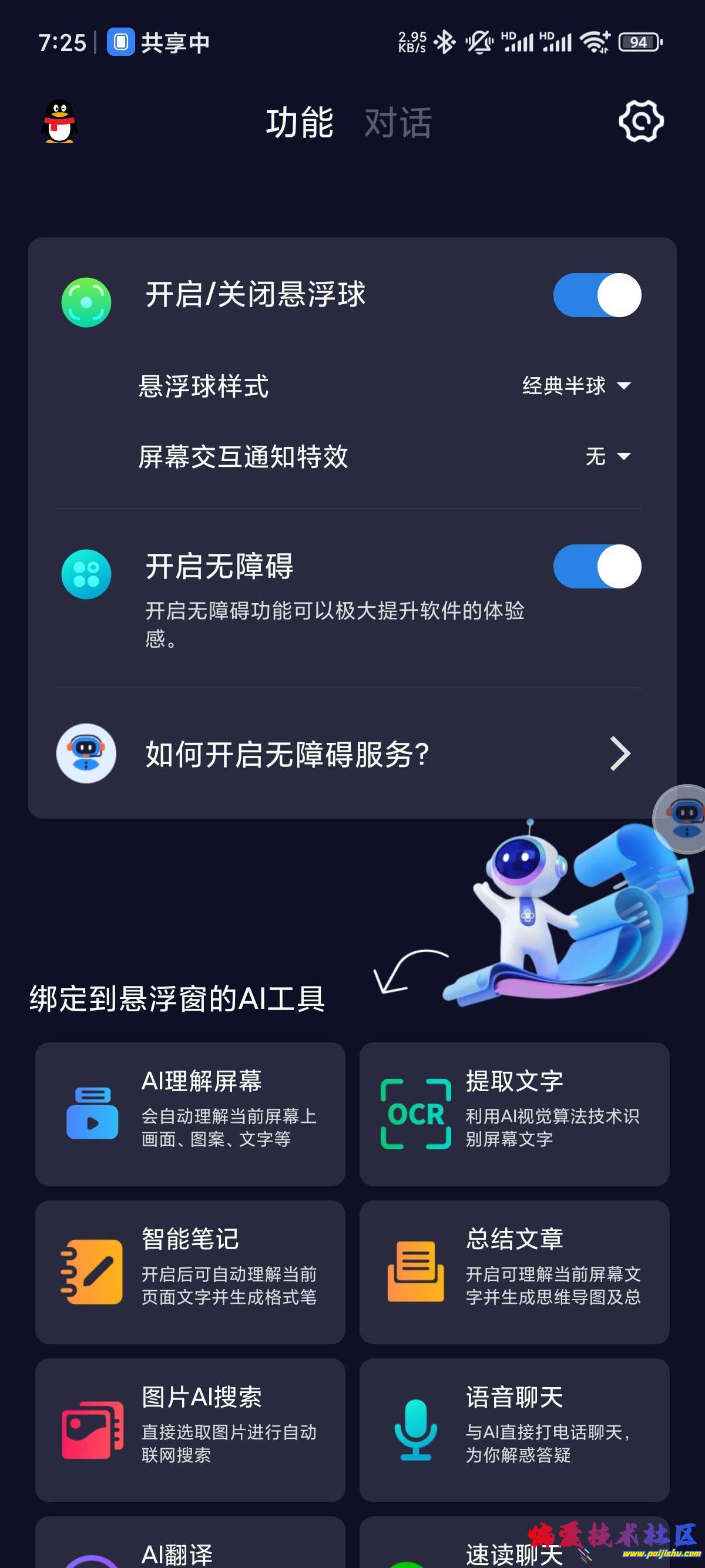The image size is (705, 1568).
Task: Open 如何开启无障碍服务 help row
Action: point(348,753)
